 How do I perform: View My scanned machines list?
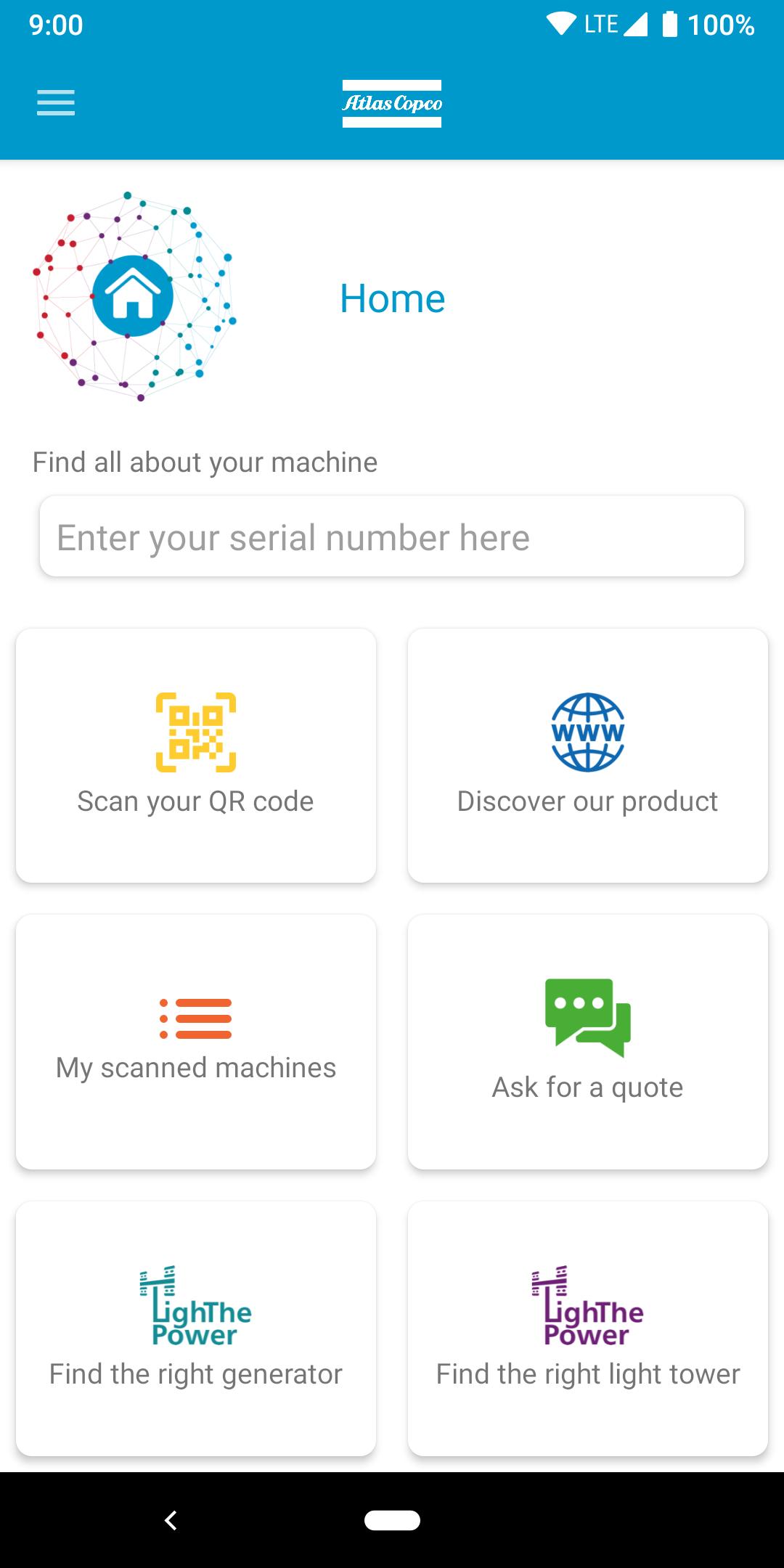(x=196, y=1042)
